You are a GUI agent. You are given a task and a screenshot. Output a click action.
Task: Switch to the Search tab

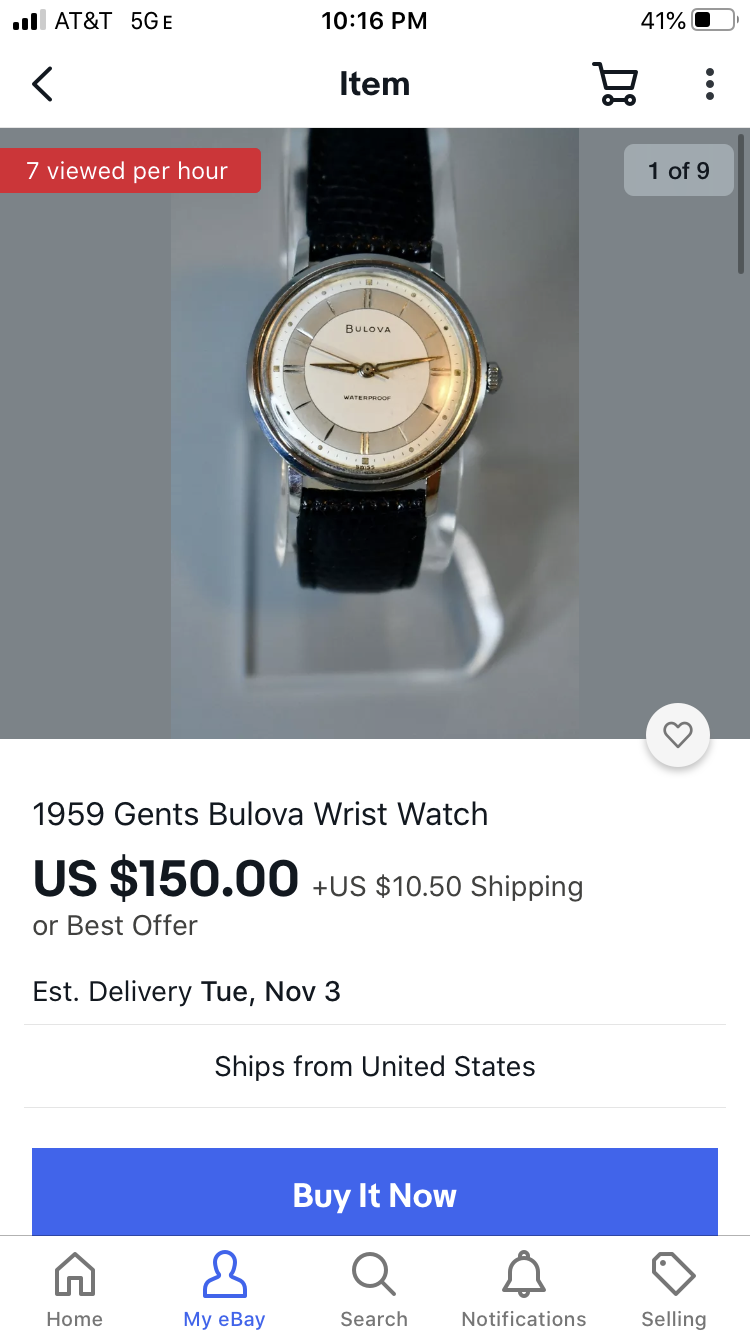[374, 1290]
